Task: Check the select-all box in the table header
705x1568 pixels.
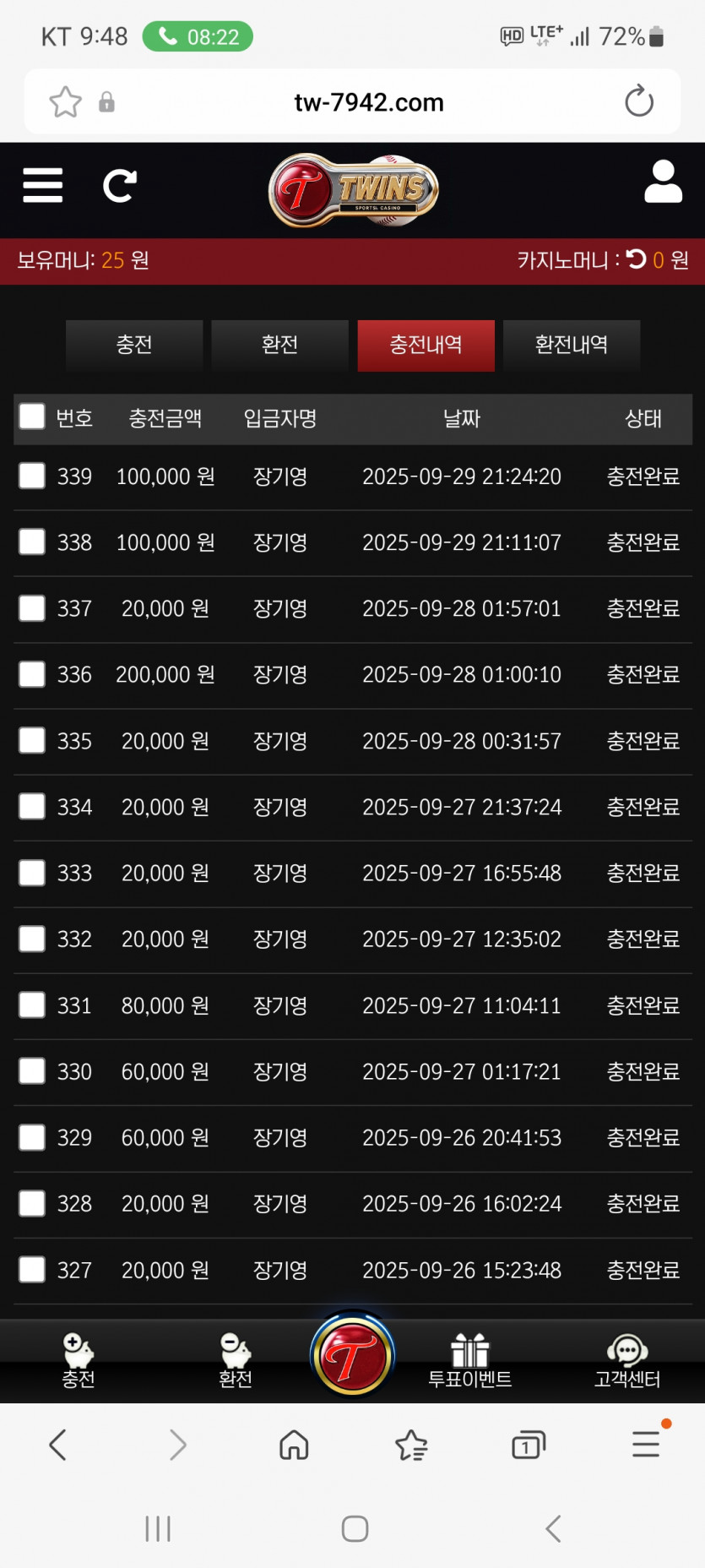Action: (32, 416)
